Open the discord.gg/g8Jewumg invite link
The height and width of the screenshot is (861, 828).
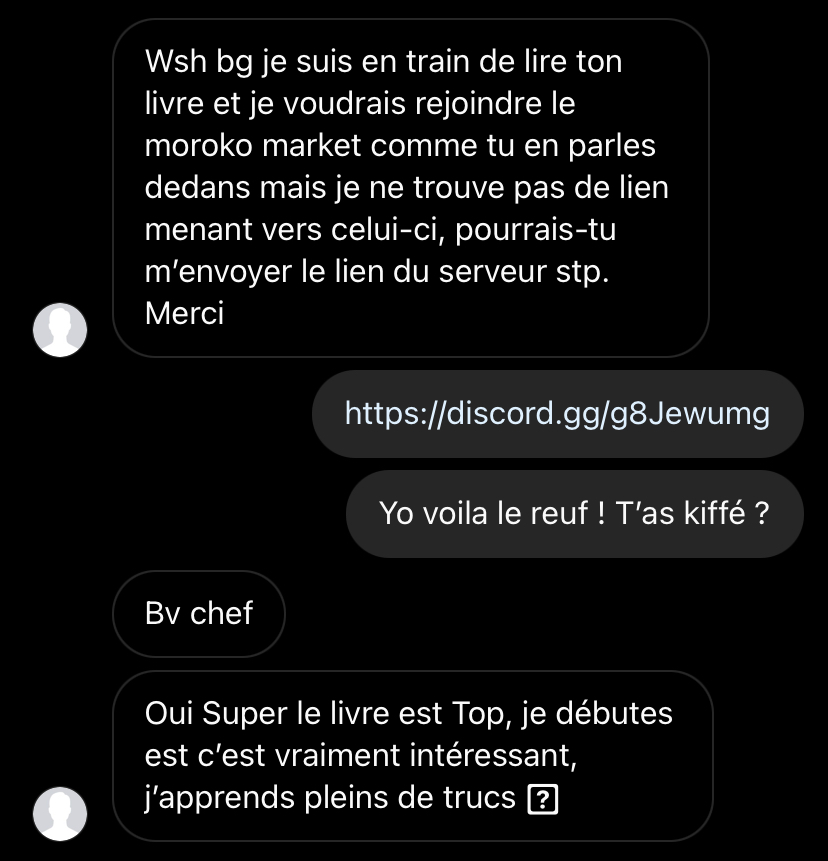tap(557, 414)
